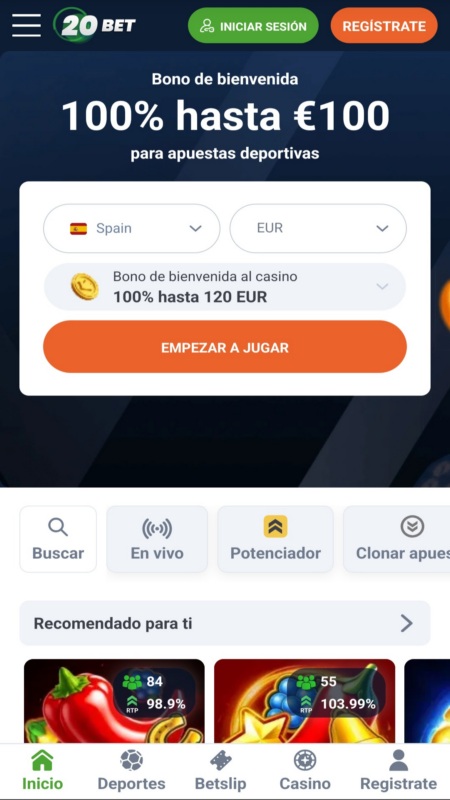Switch to the Deportes tab
This screenshot has width=450, height=800.
(131, 771)
